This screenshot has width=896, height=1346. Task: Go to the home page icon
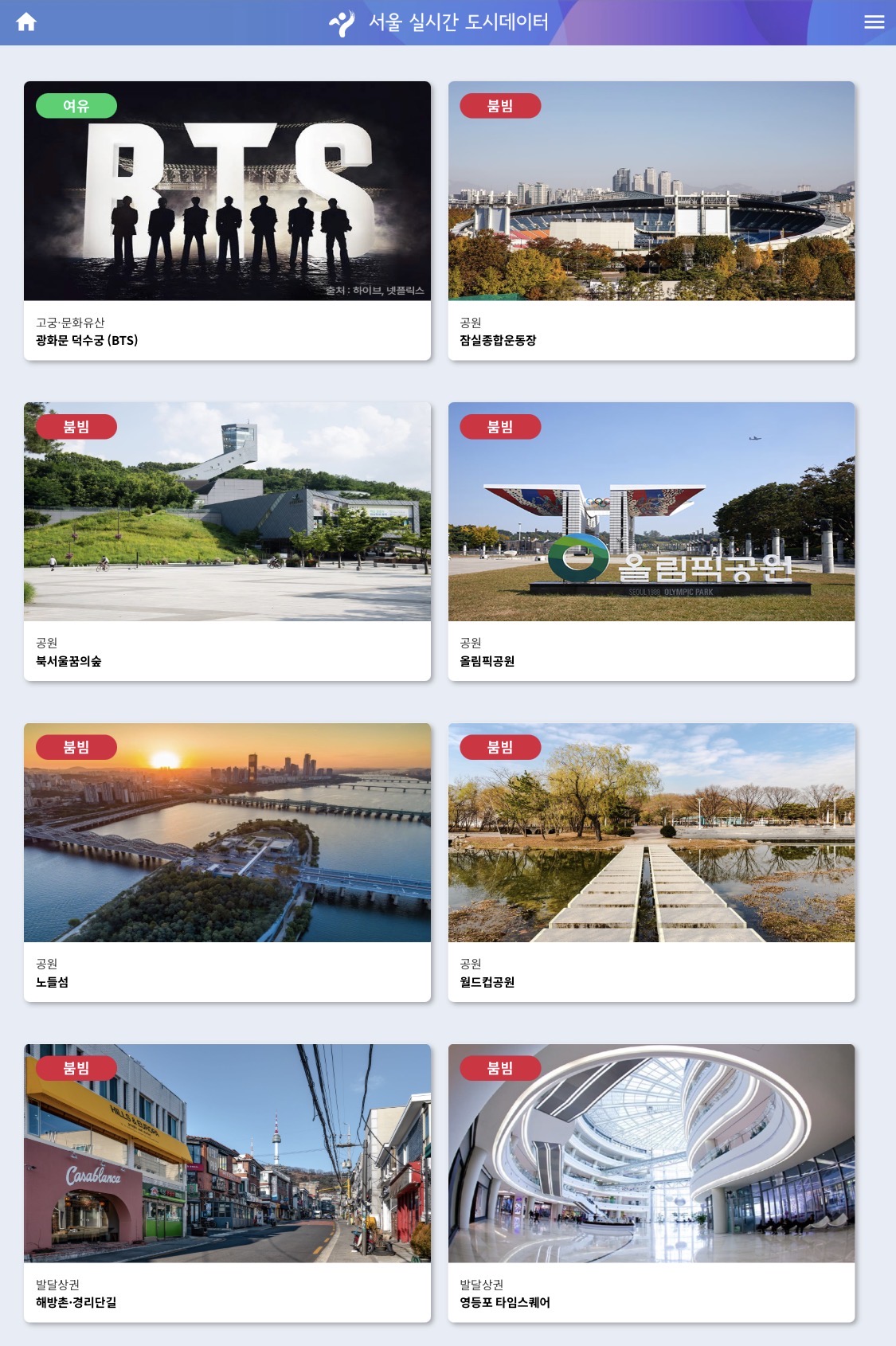(x=26, y=22)
